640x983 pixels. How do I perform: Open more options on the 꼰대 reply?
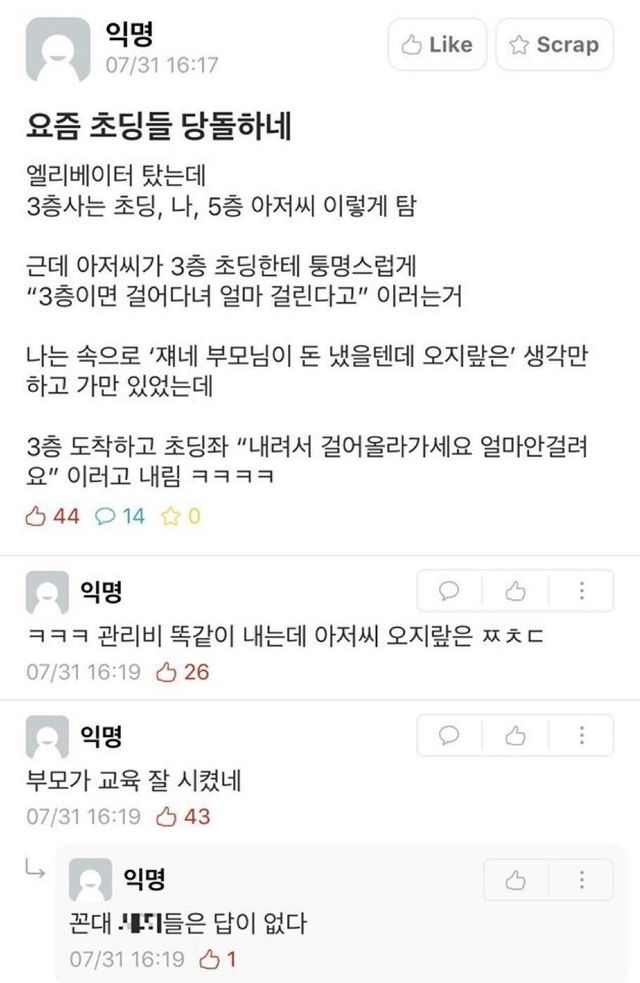point(581,880)
